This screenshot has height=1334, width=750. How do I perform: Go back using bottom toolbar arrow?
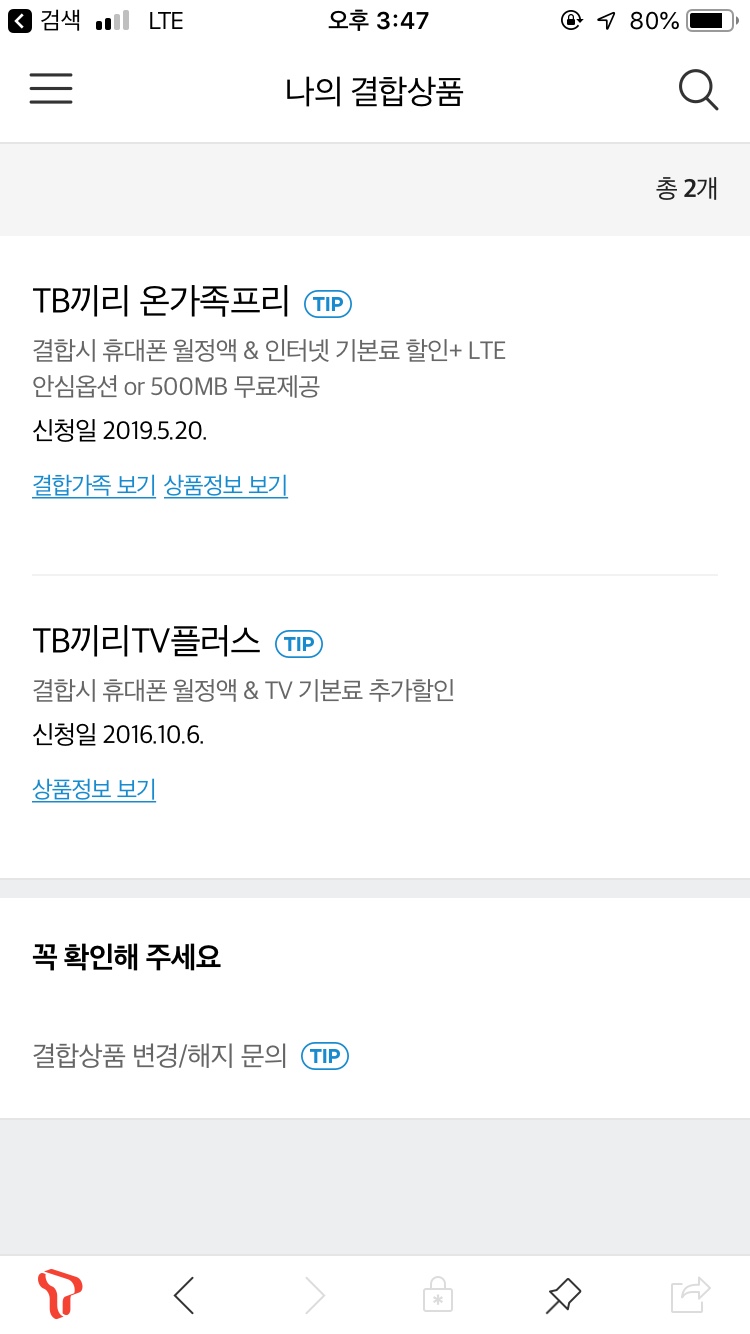184,1296
